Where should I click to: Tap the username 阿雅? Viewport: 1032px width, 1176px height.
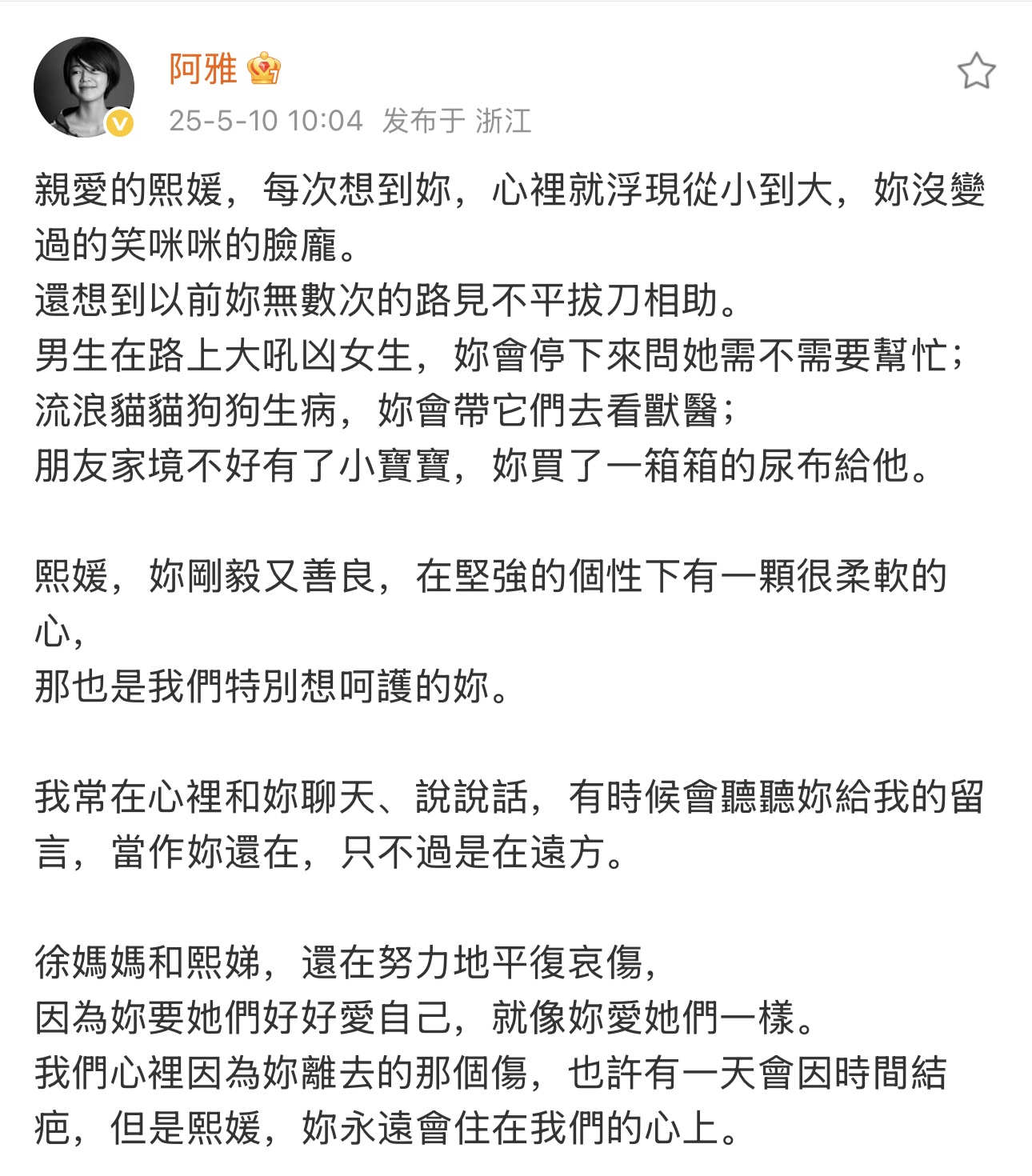[x=203, y=70]
